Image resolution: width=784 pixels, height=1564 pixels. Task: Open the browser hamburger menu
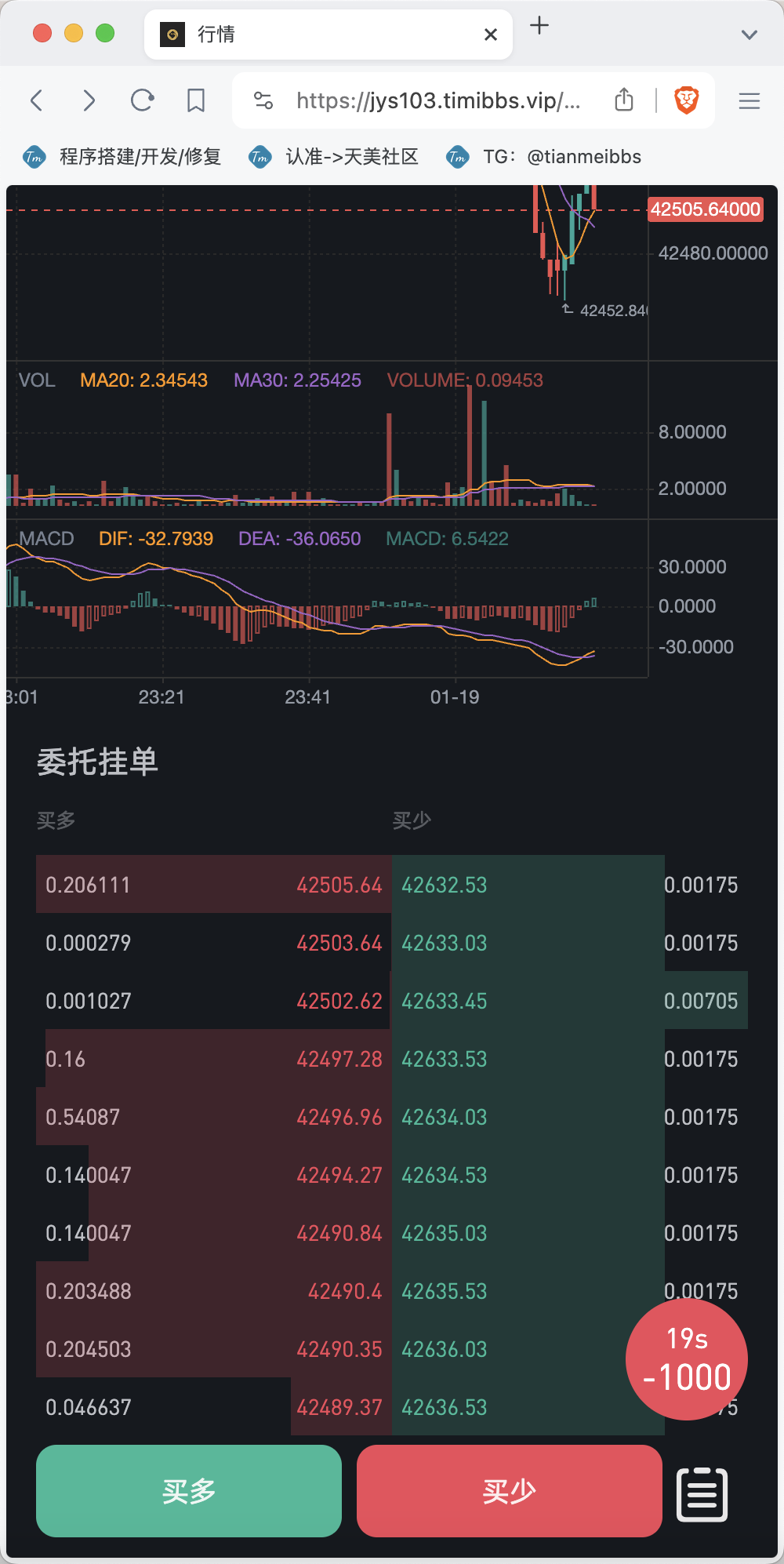[750, 100]
